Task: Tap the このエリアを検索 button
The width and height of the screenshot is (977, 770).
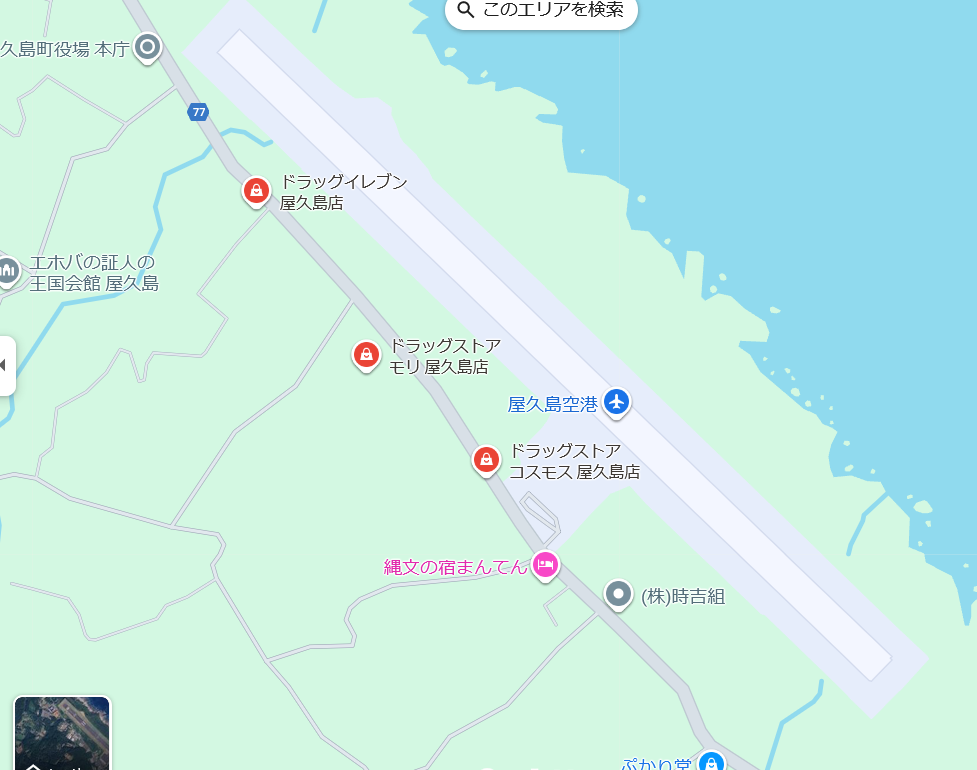Action: 541,11
